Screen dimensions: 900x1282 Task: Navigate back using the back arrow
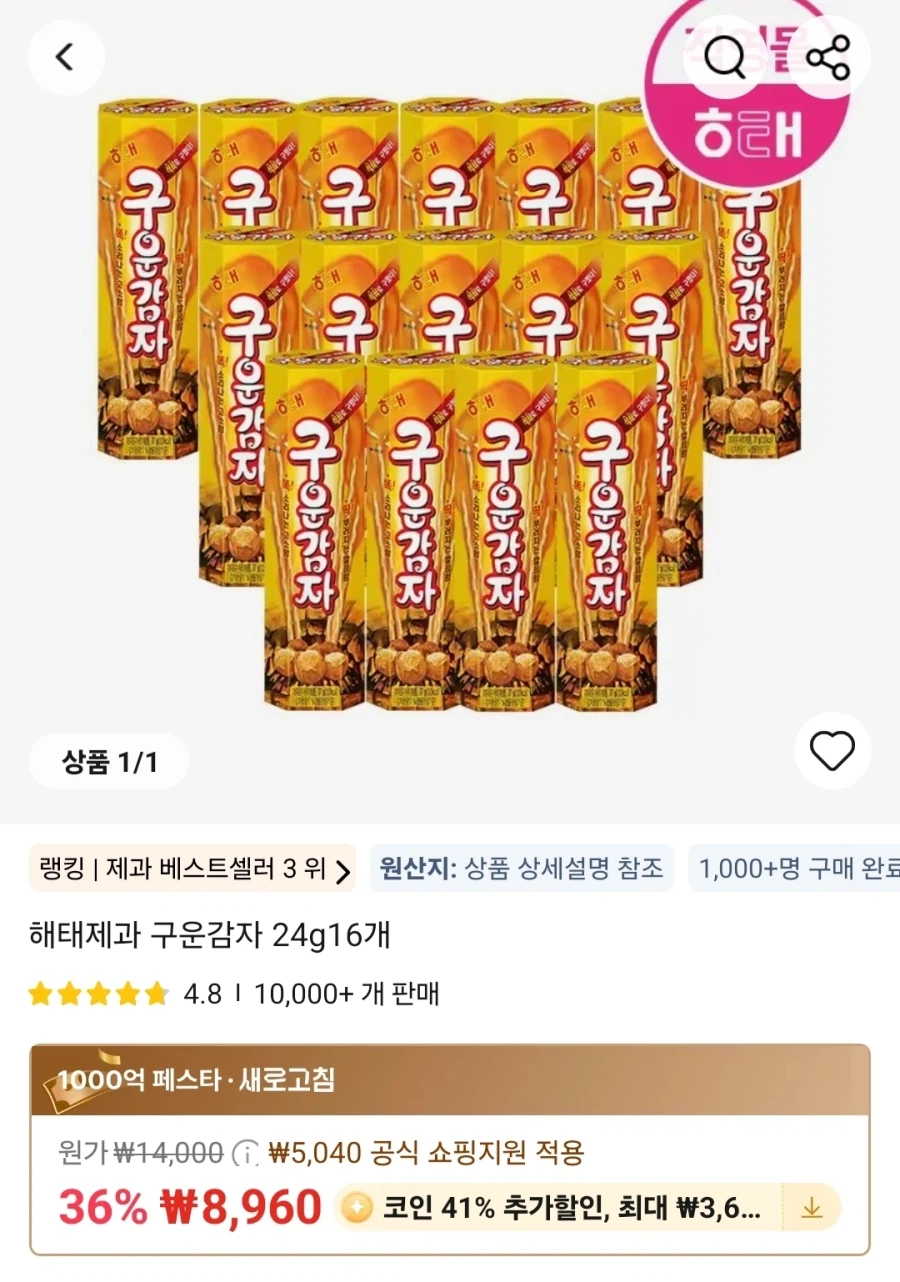[x=66, y=57]
